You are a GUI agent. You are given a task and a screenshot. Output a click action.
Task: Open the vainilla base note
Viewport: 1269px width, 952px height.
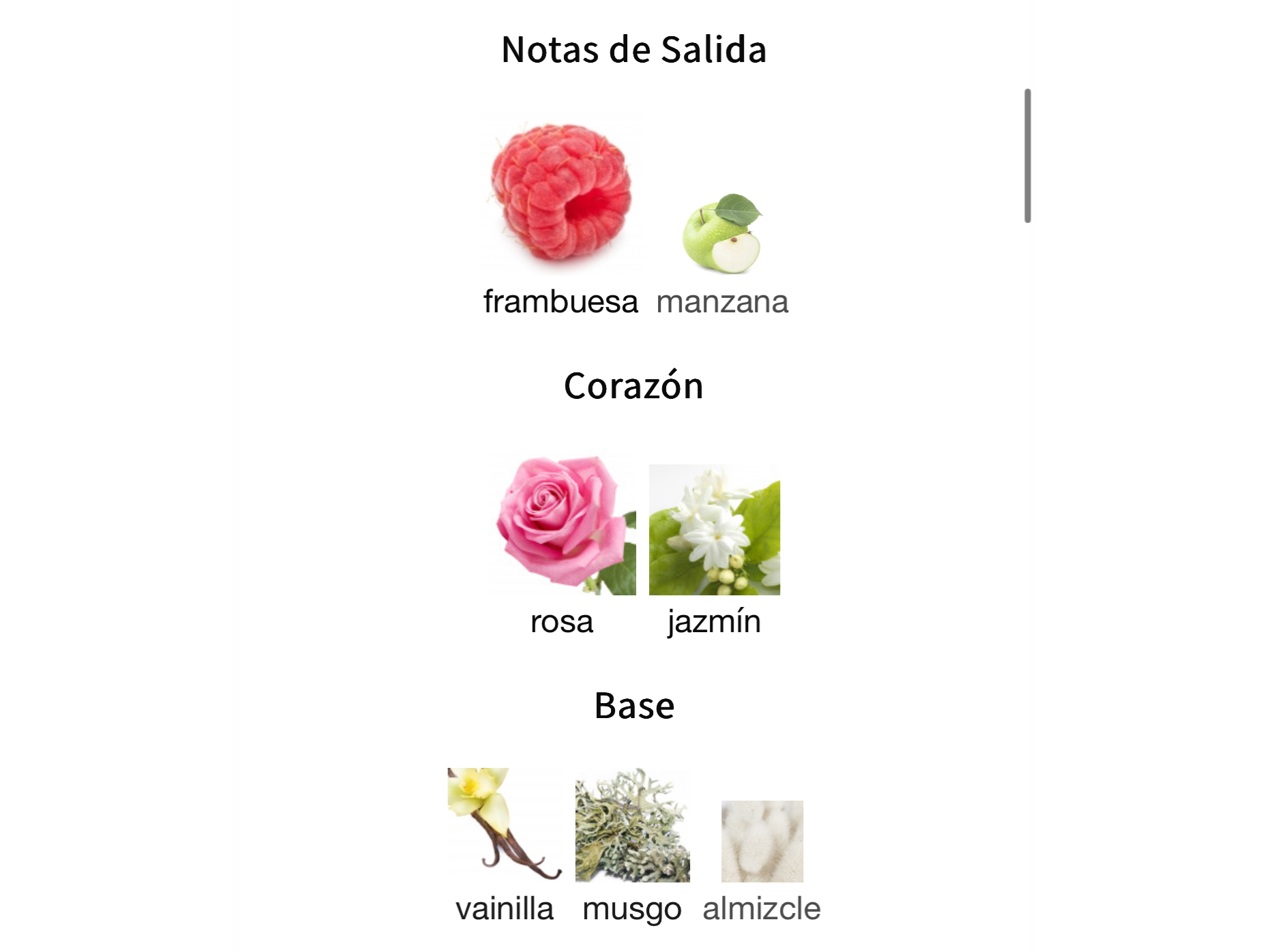(x=505, y=824)
